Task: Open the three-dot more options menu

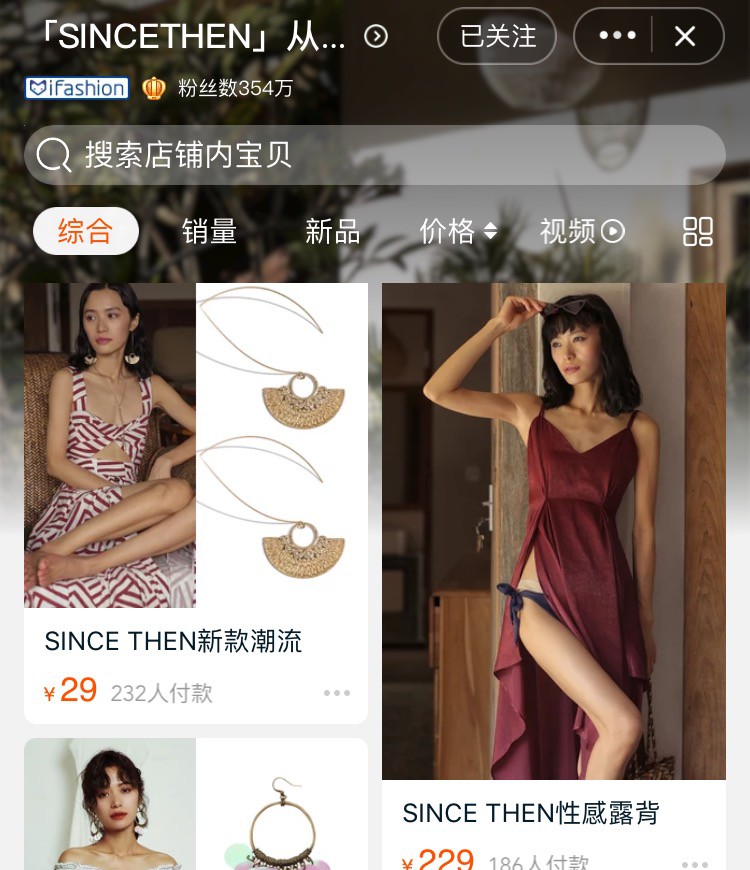Action: 617,37
